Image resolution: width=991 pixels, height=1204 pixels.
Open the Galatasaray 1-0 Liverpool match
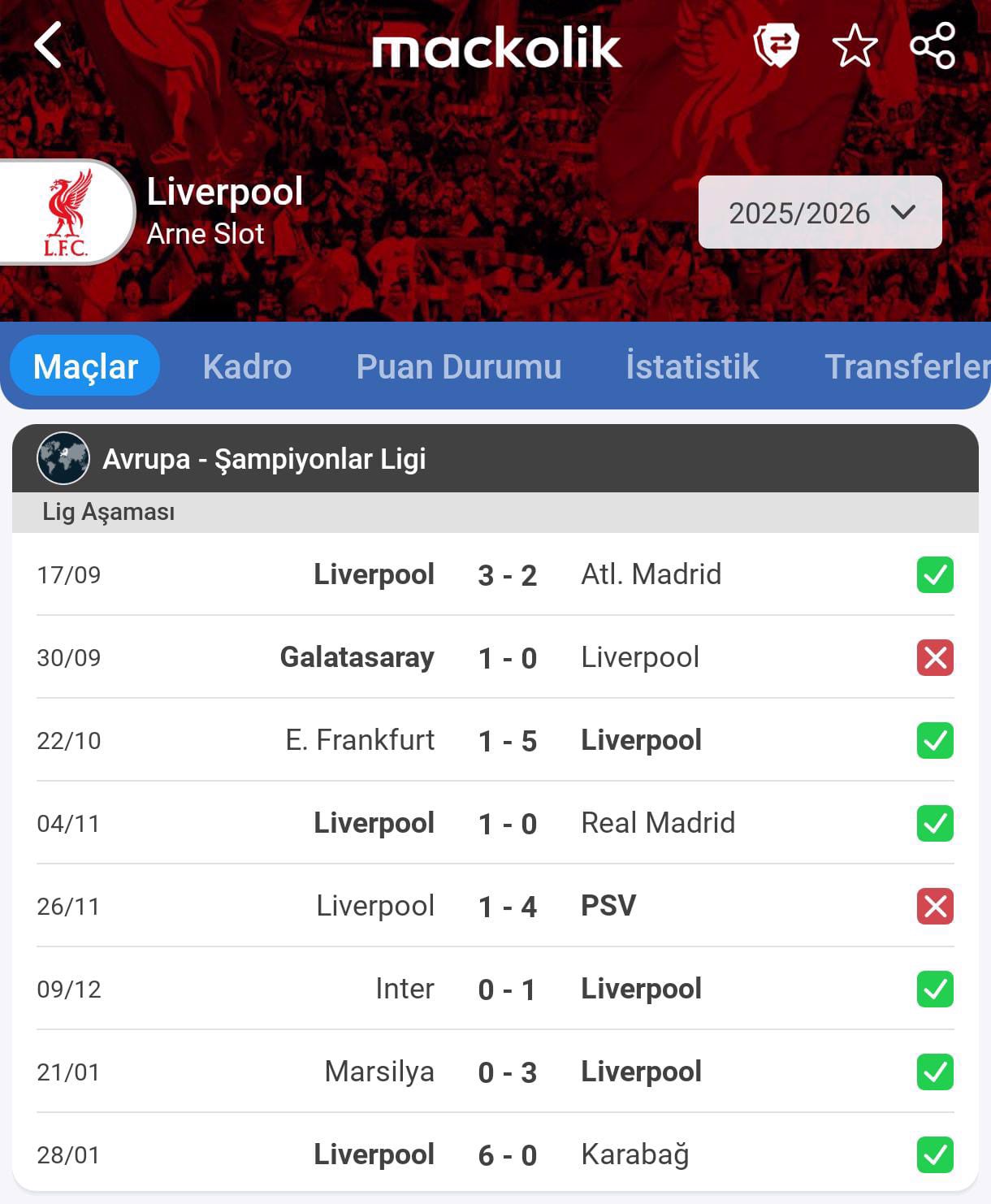pyautogui.click(x=507, y=658)
